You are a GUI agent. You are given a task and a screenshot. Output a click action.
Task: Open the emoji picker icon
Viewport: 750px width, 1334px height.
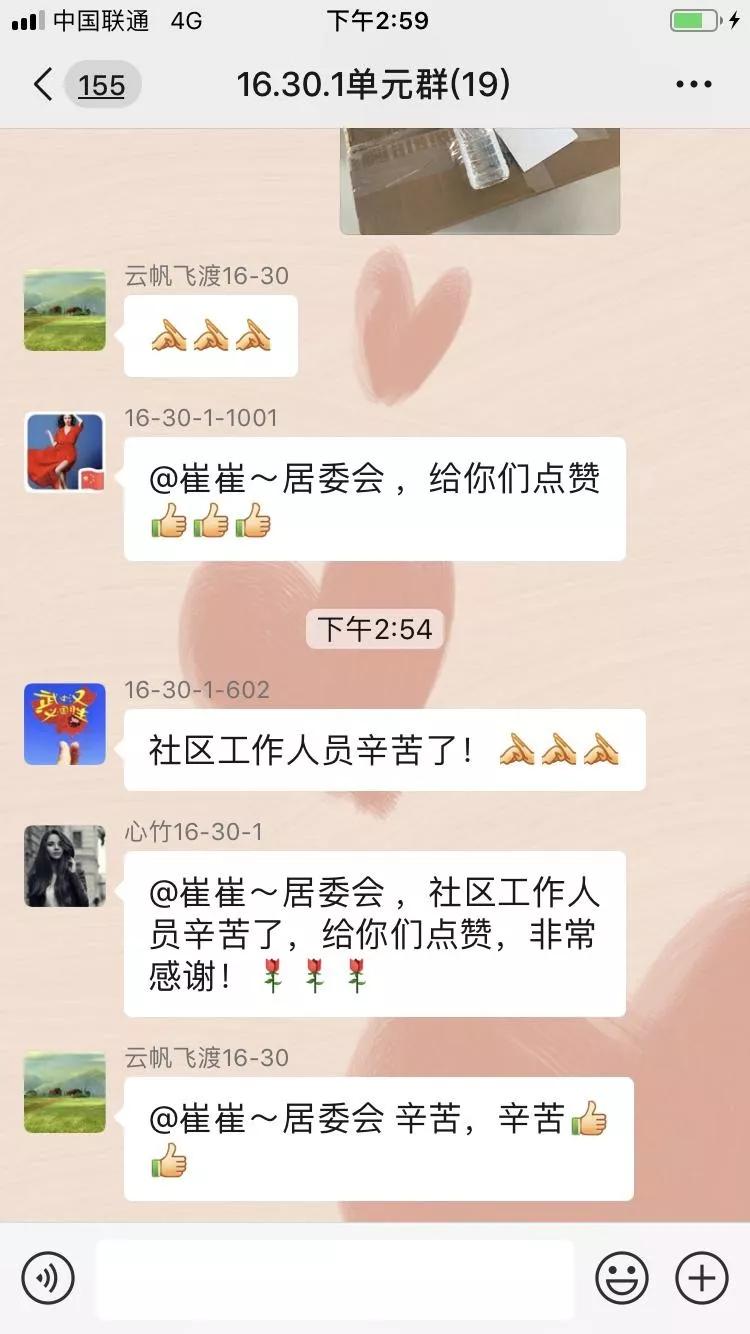pyautogui.click(x=622, y=1278)
